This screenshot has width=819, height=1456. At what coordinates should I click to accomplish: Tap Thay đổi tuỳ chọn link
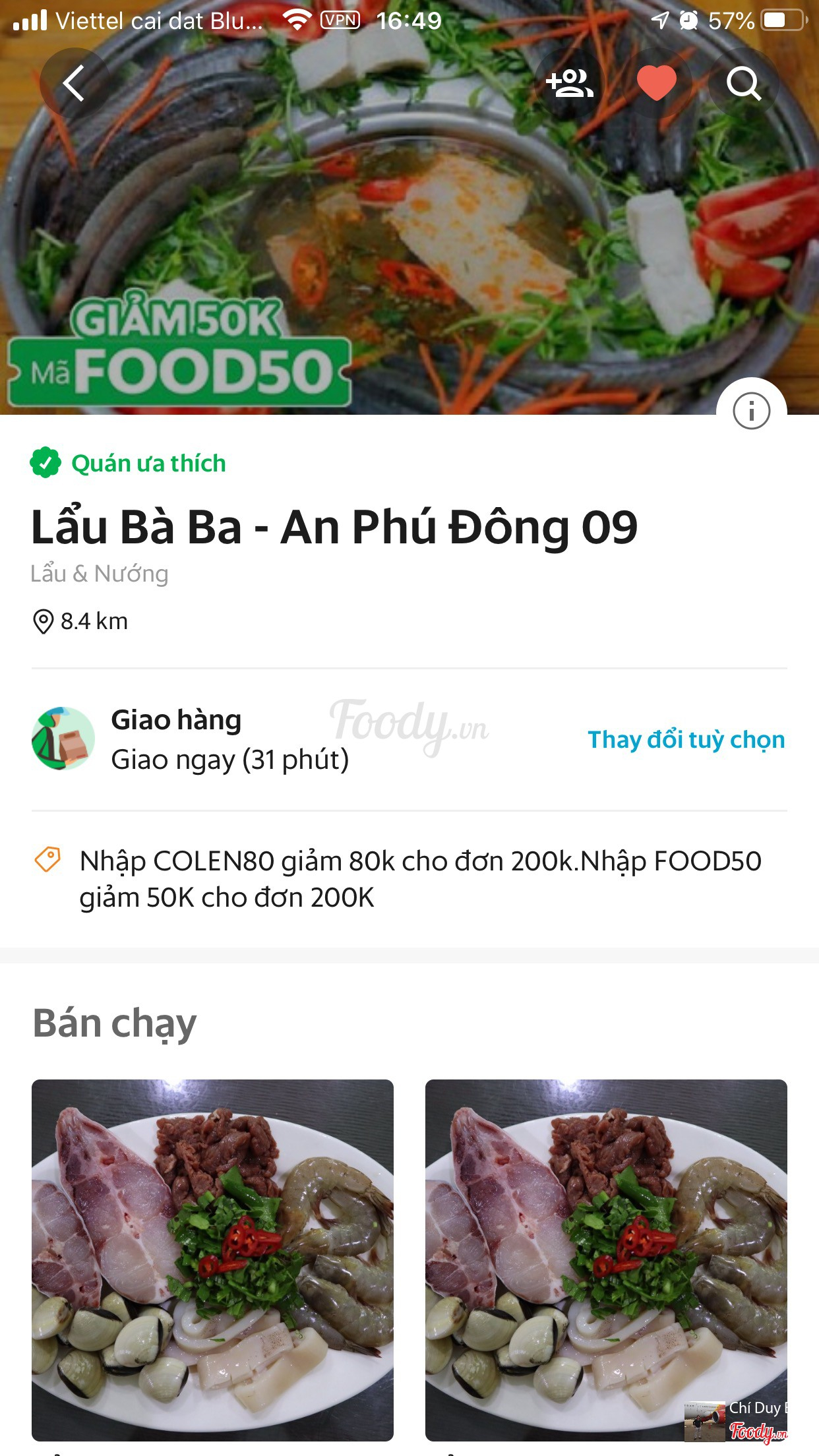686,740
